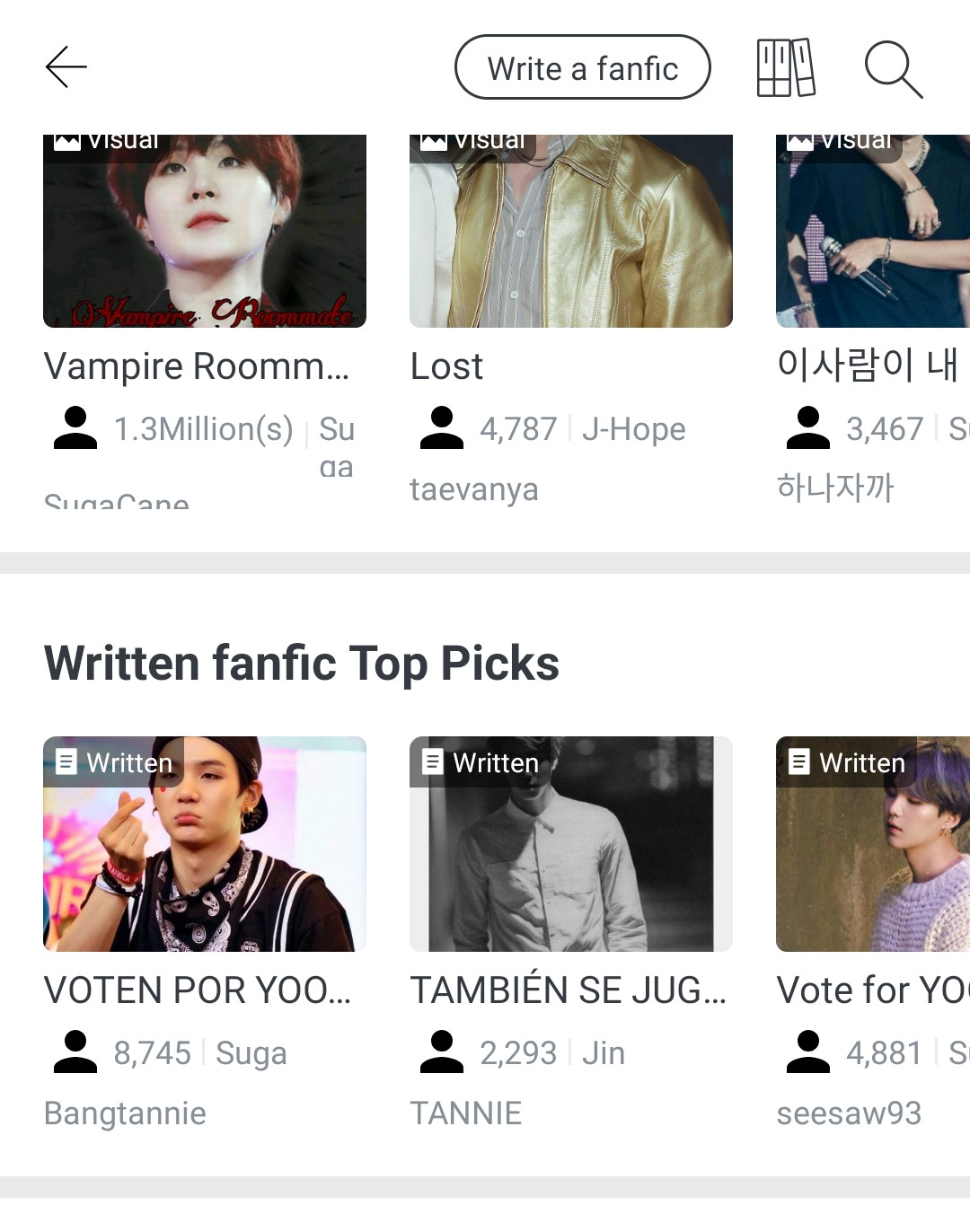
Task: Open VOTEN POR YOO… by Bangtannie
Action: tap(205, 844)
